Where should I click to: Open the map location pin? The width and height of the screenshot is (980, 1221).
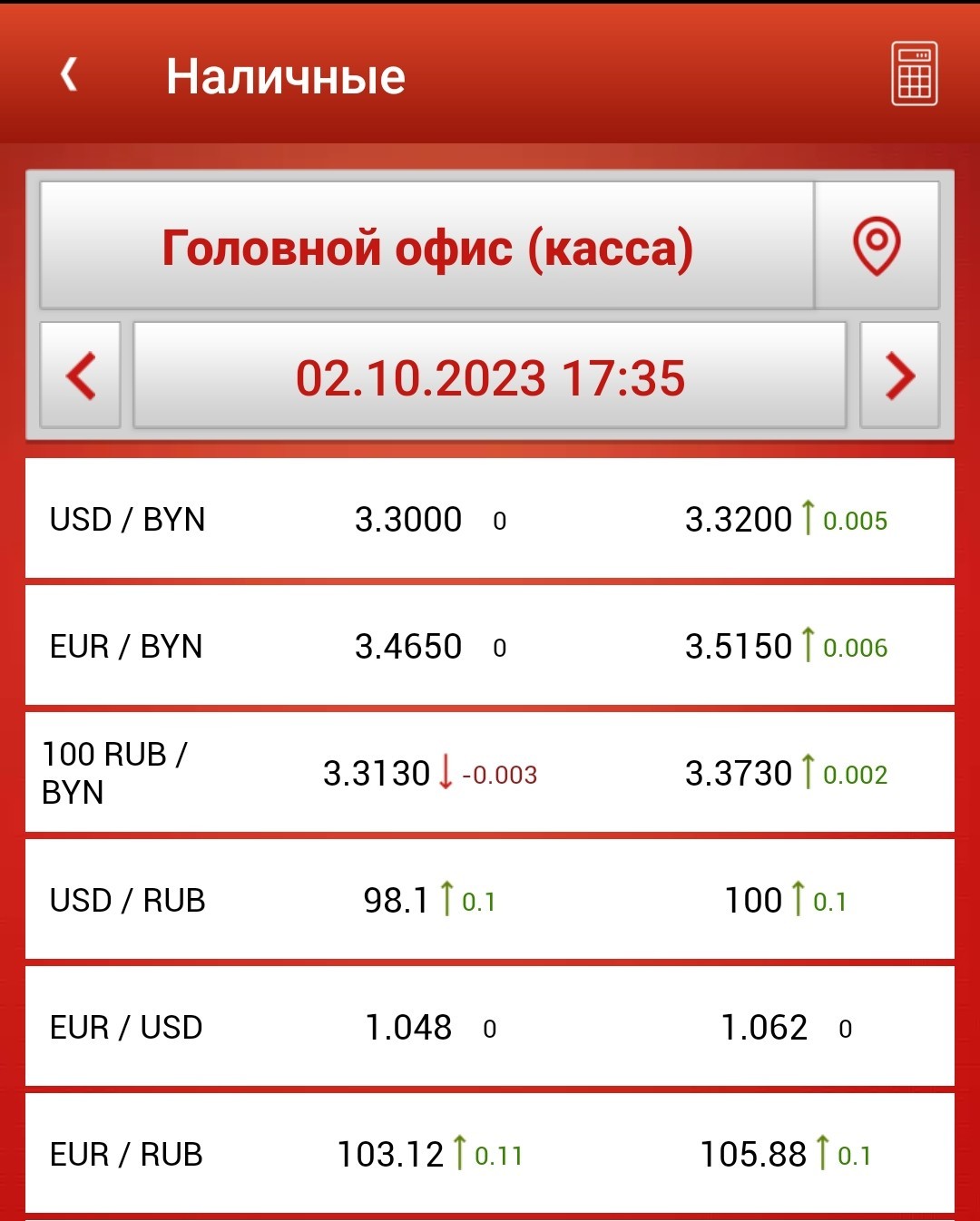point(877,245)
